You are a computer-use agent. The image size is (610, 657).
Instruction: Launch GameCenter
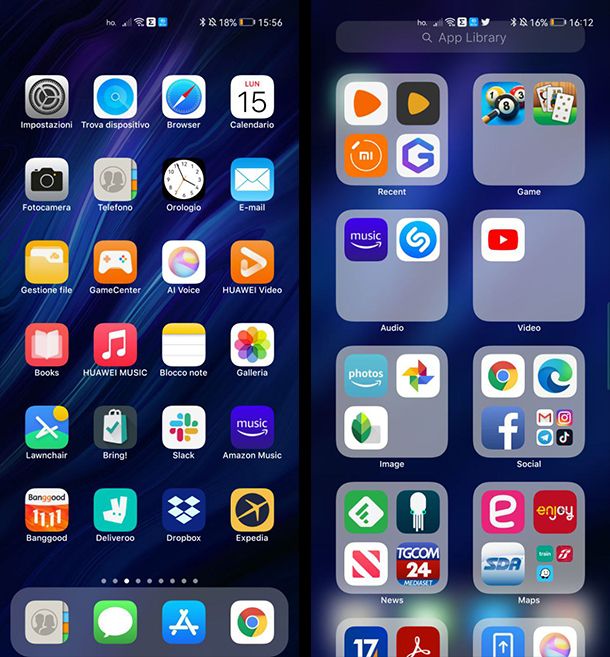click(x=115, y=262)
